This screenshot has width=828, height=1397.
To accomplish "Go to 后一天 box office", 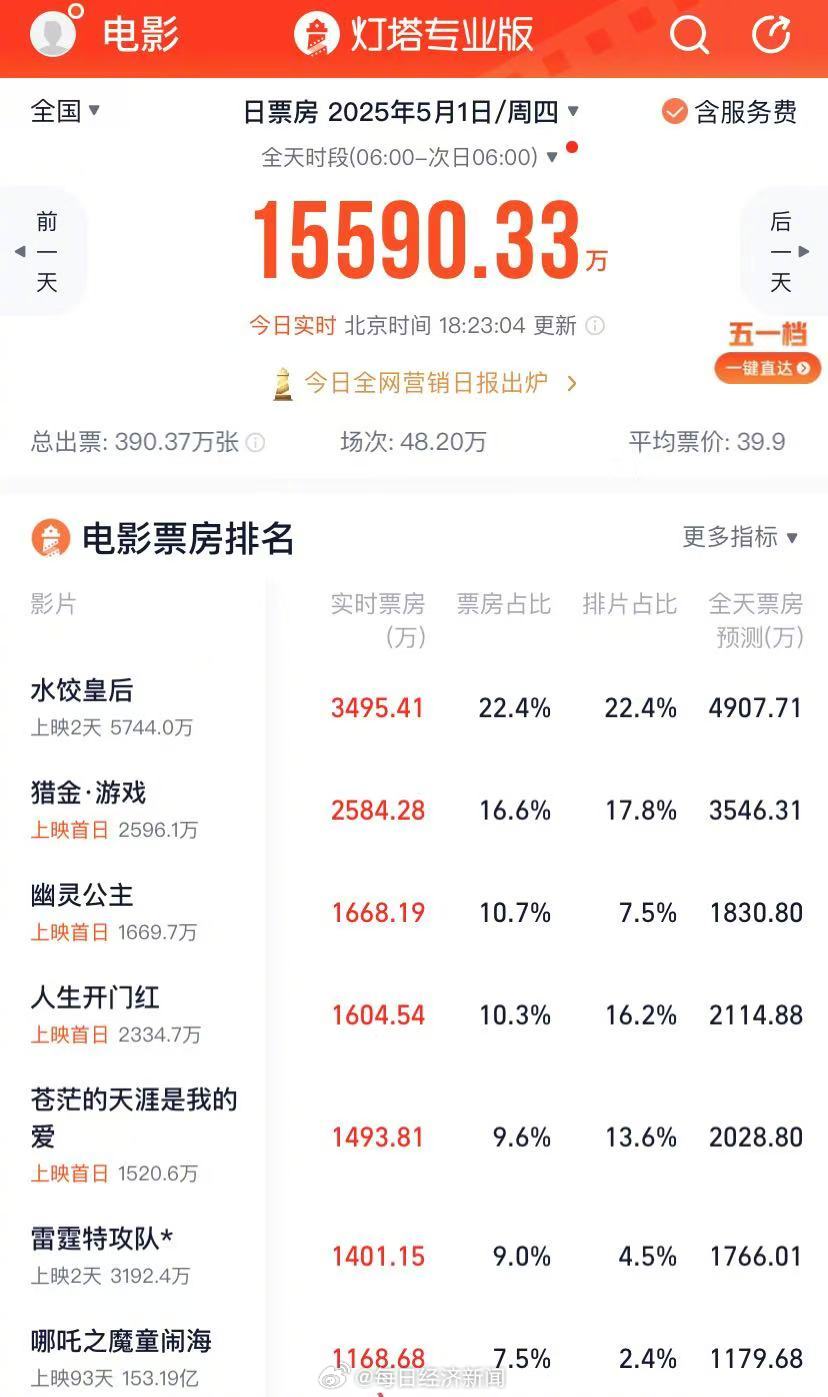I will (x=785, y=252).
